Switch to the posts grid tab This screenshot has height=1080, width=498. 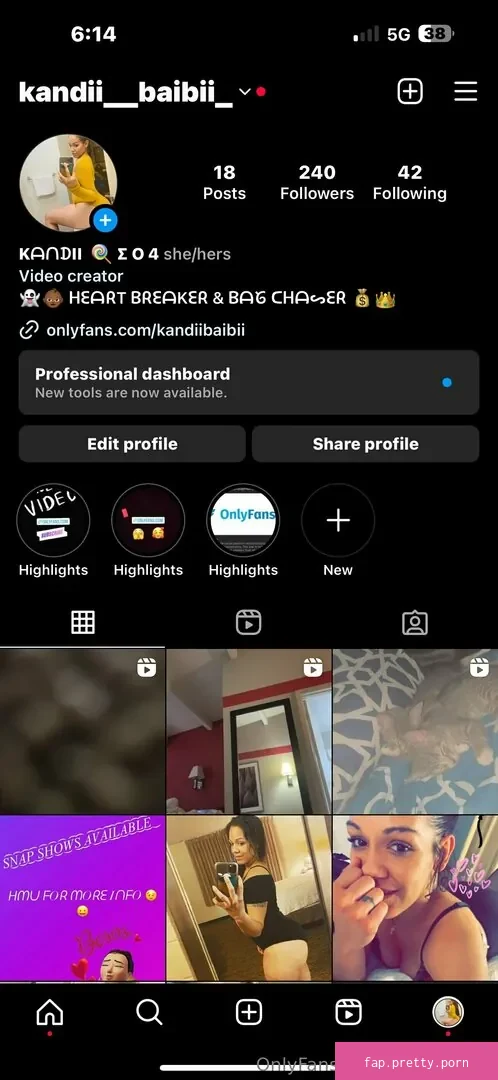click(83, 623)
